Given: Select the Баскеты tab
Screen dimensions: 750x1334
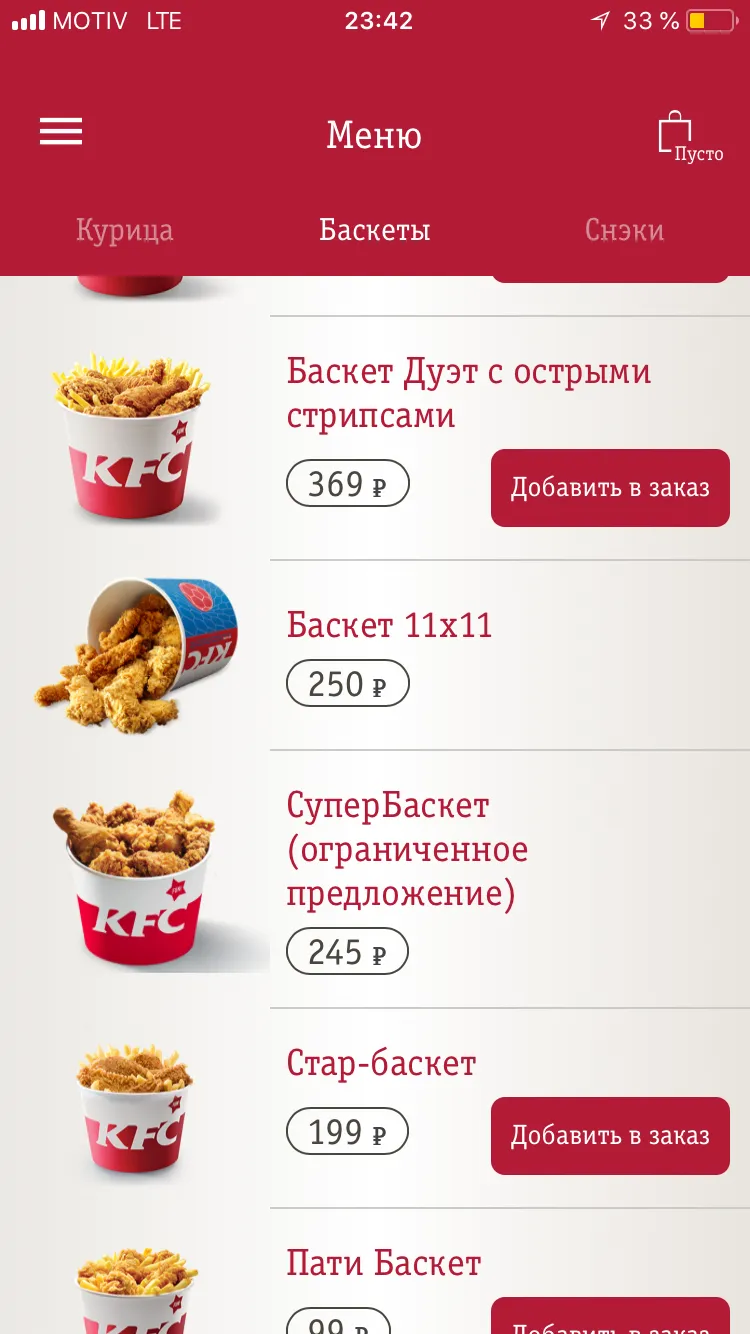Looking at the screenshot, I should click(x=375, y=230).
